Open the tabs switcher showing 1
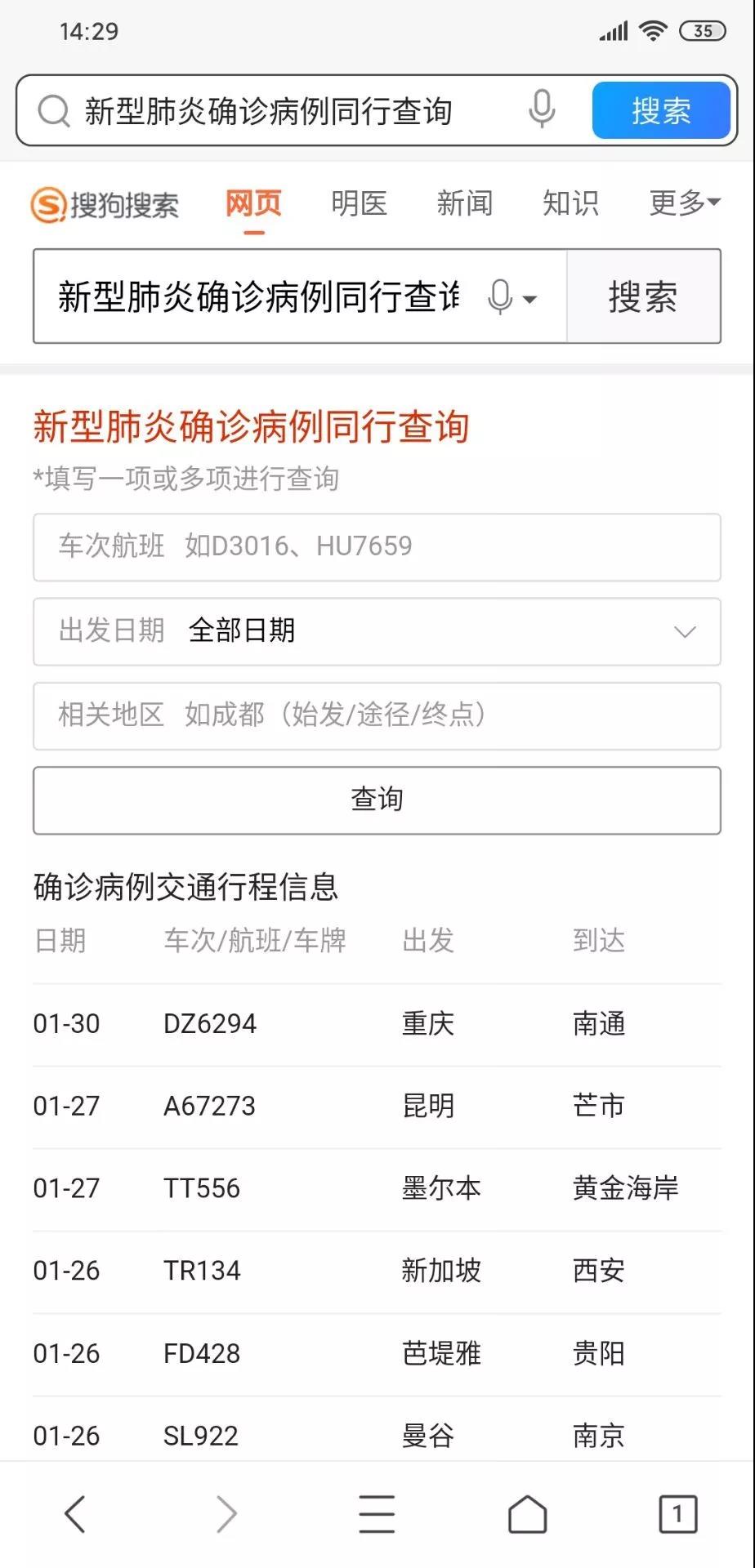The width and height of the screenshot is (755, 1568). (x=678, y=1514)
